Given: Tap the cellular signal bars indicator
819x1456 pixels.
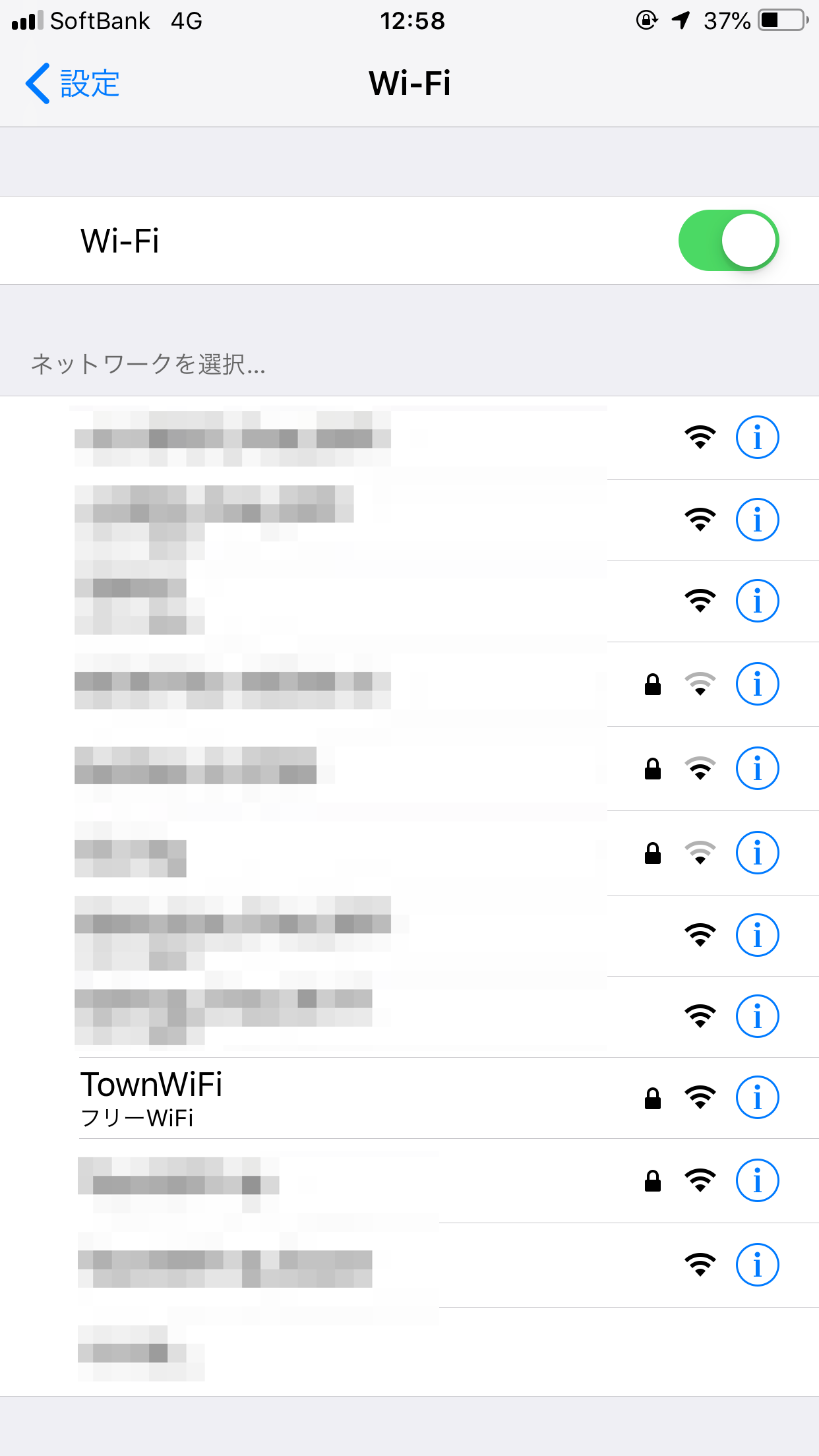Looking at the screenshot, I should pyautogui.click(x=26, y=20).
